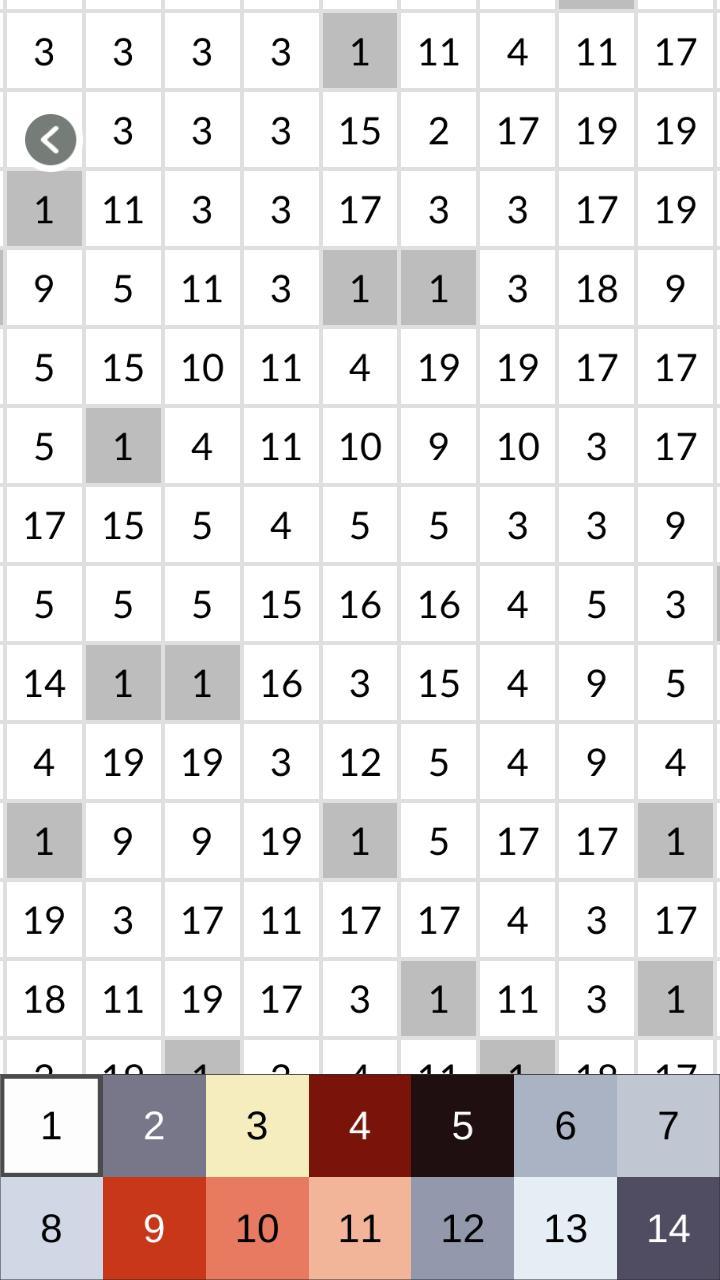Pick the peach color numbered 11

click(360, 1228)
